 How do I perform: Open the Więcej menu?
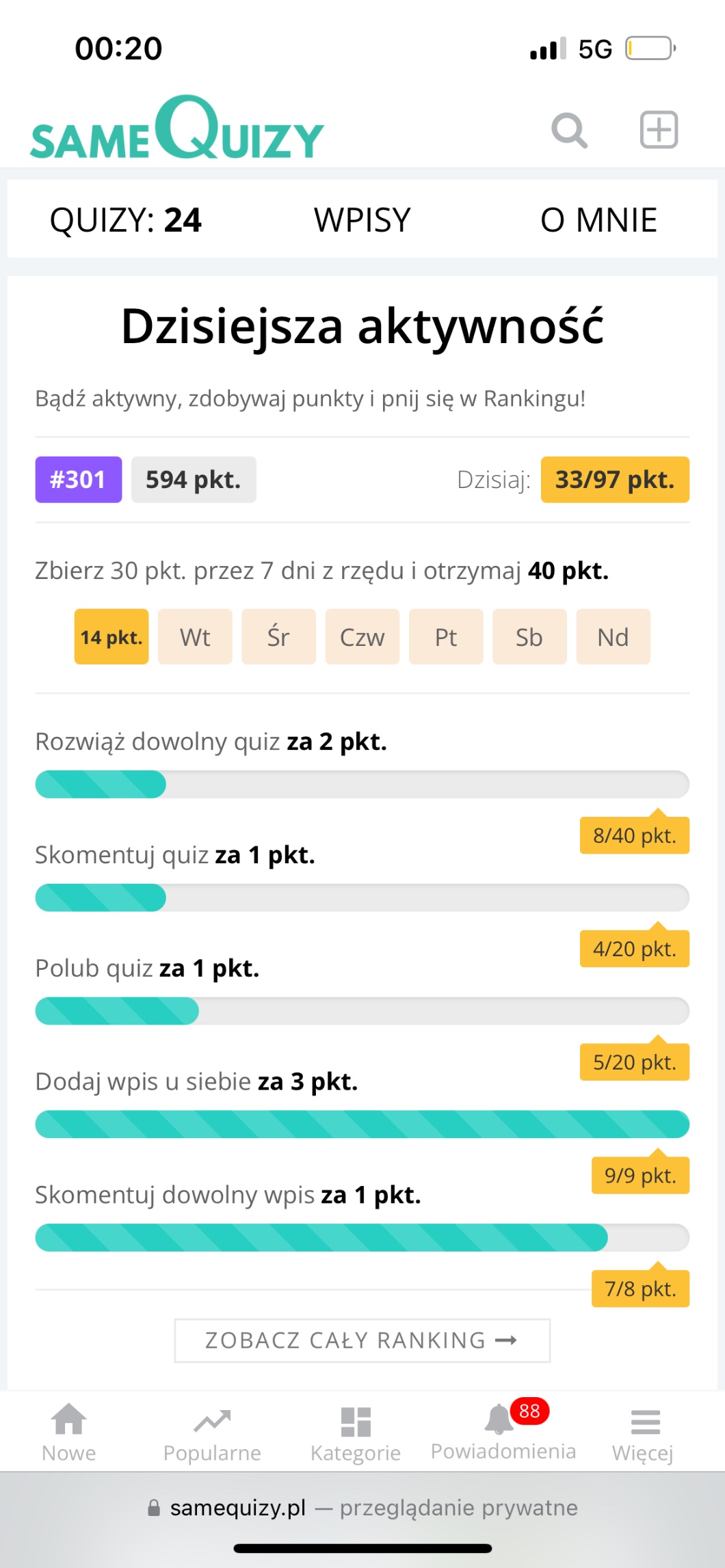coord(643,1431)
